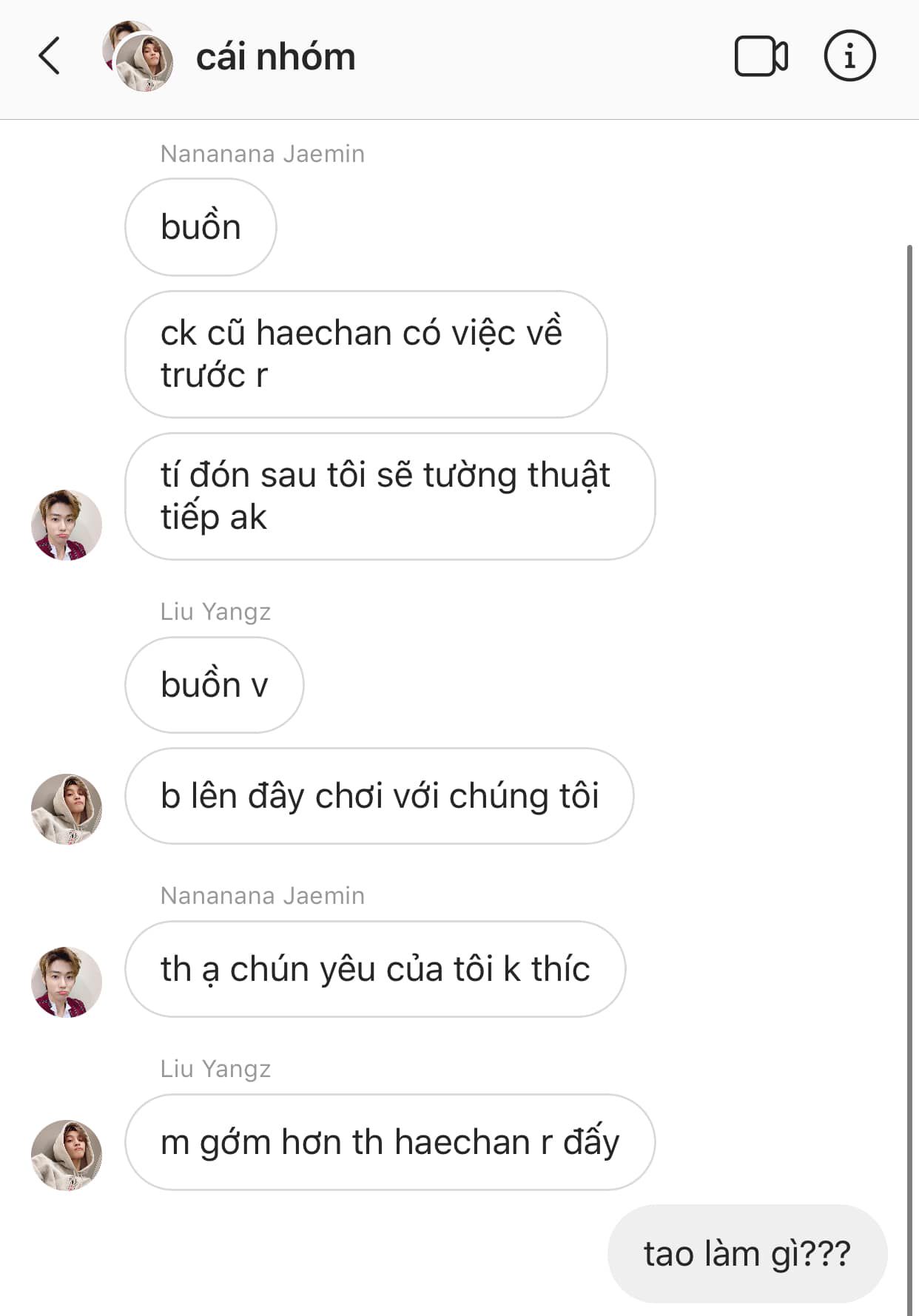
Task: Open group info details
Action: (x=849, y=56)
